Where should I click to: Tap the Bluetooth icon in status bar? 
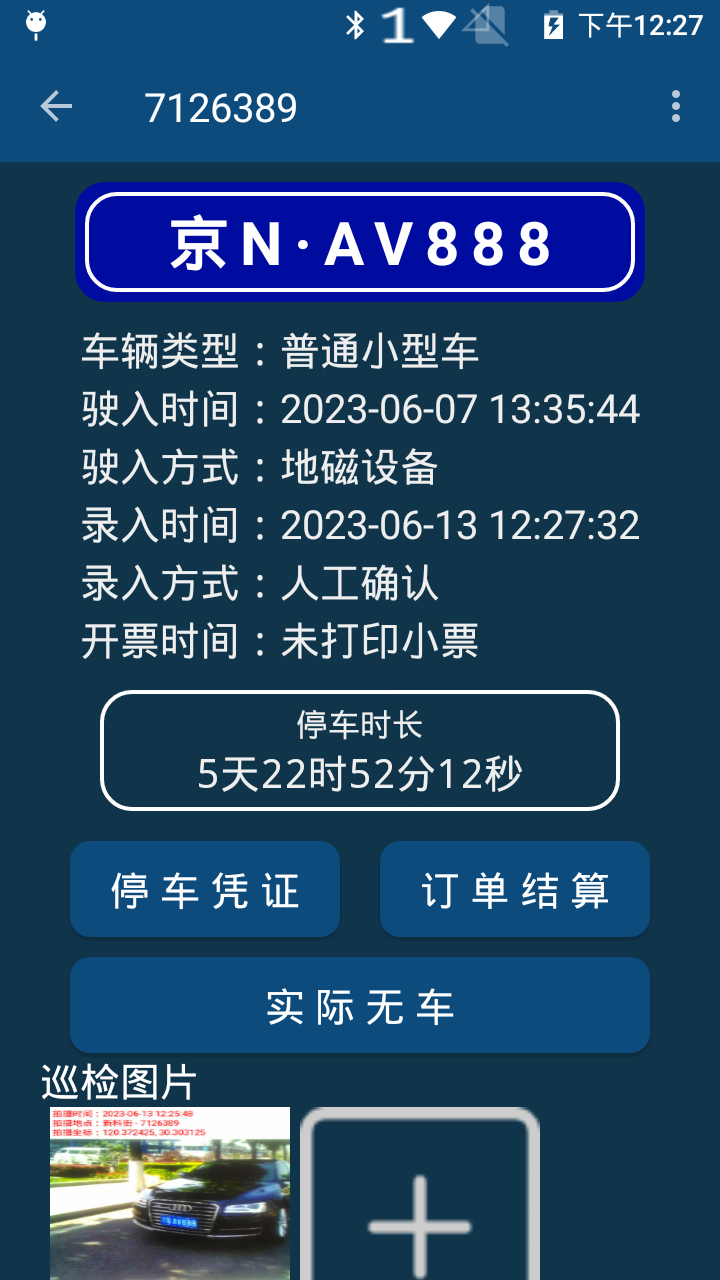(x=355, y=27)
